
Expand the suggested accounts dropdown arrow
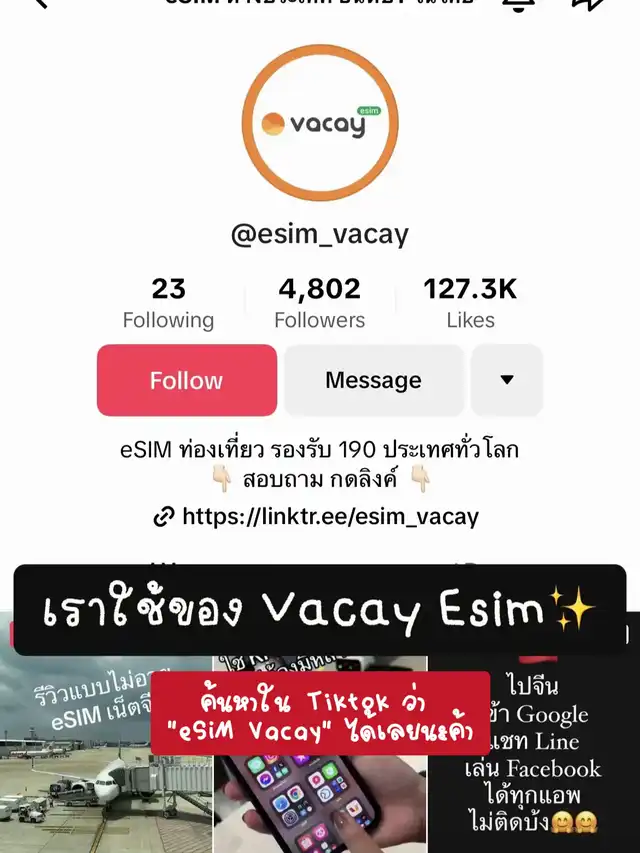pos(506,380)
